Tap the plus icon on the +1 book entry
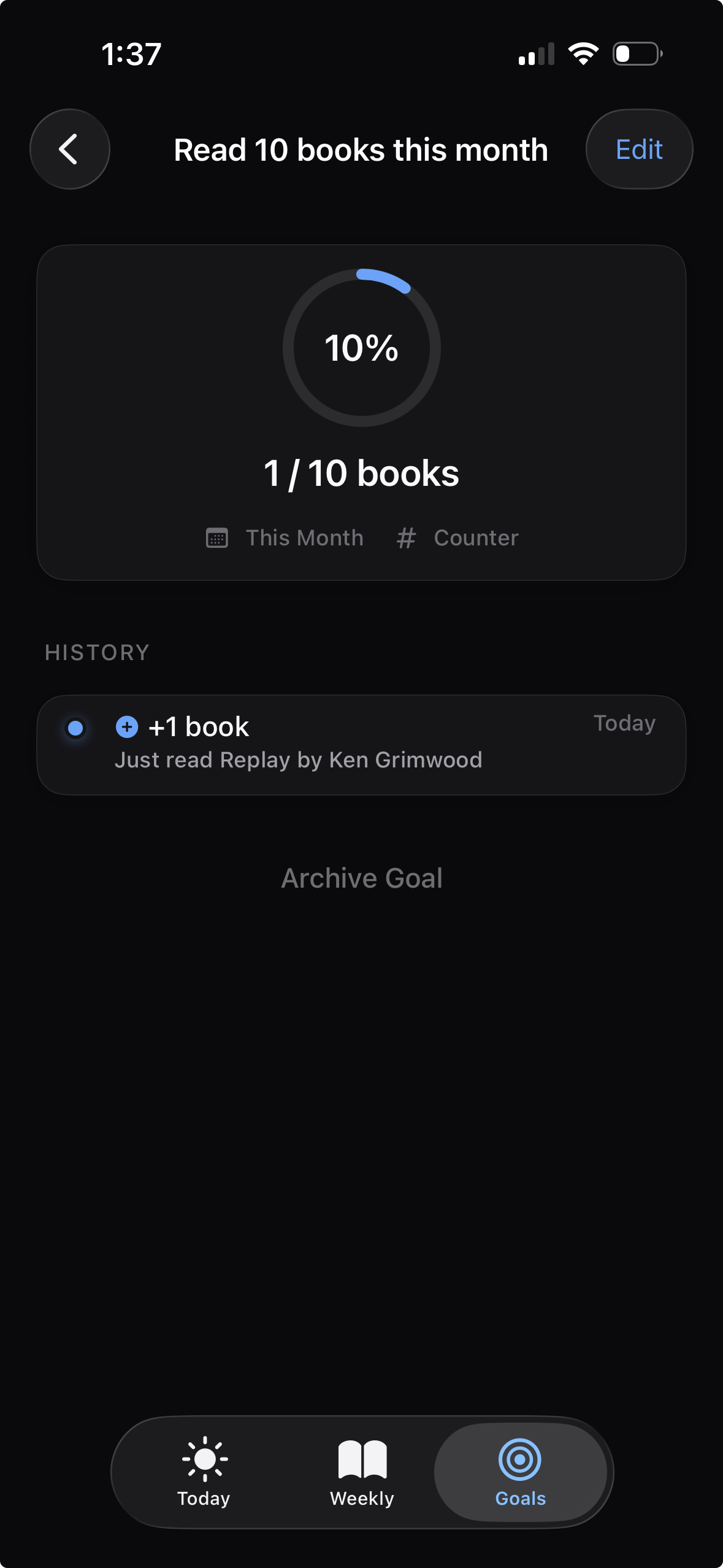The width and height of the screenshot is (723, 1568). coord(127,727)
